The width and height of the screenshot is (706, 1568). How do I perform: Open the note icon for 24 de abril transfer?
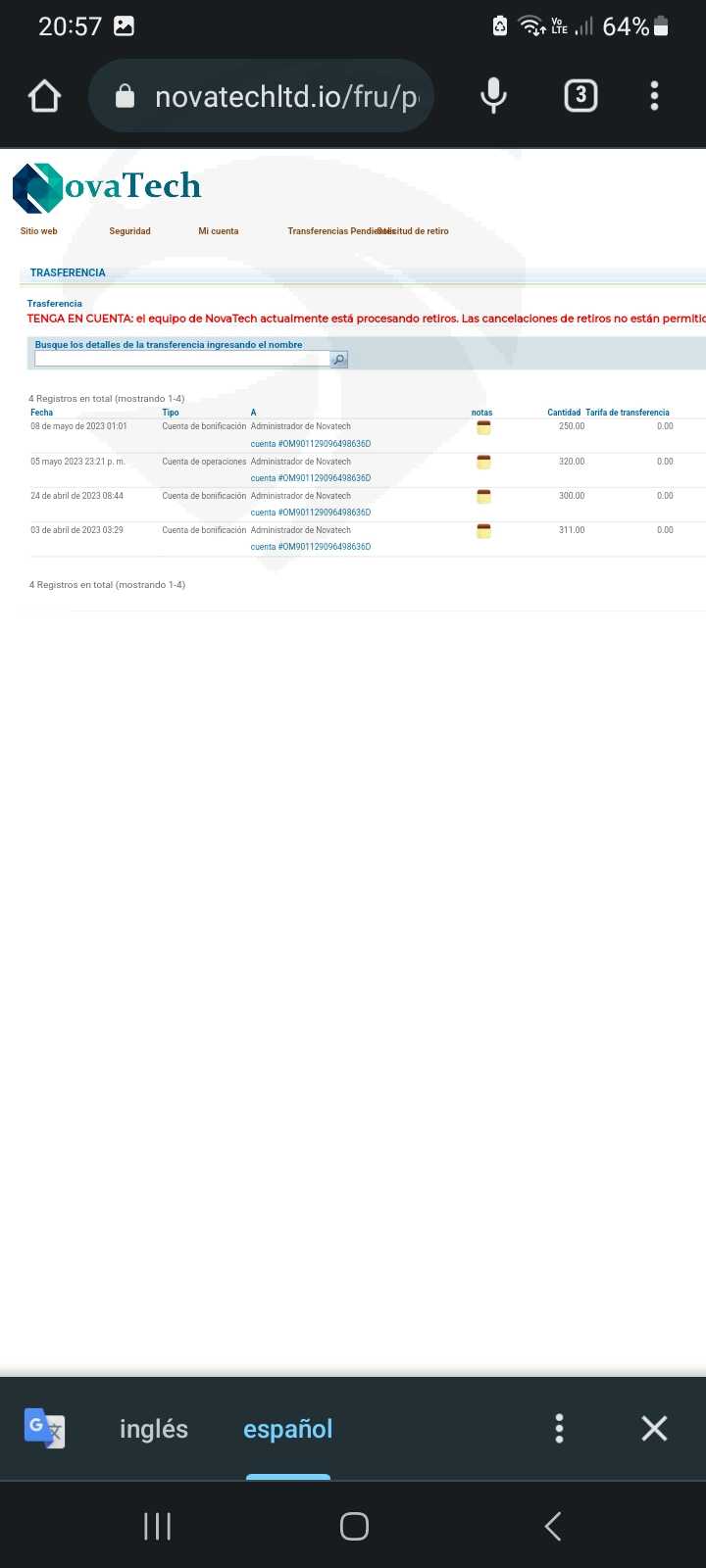pyautogui.click(x=483, y=496)
